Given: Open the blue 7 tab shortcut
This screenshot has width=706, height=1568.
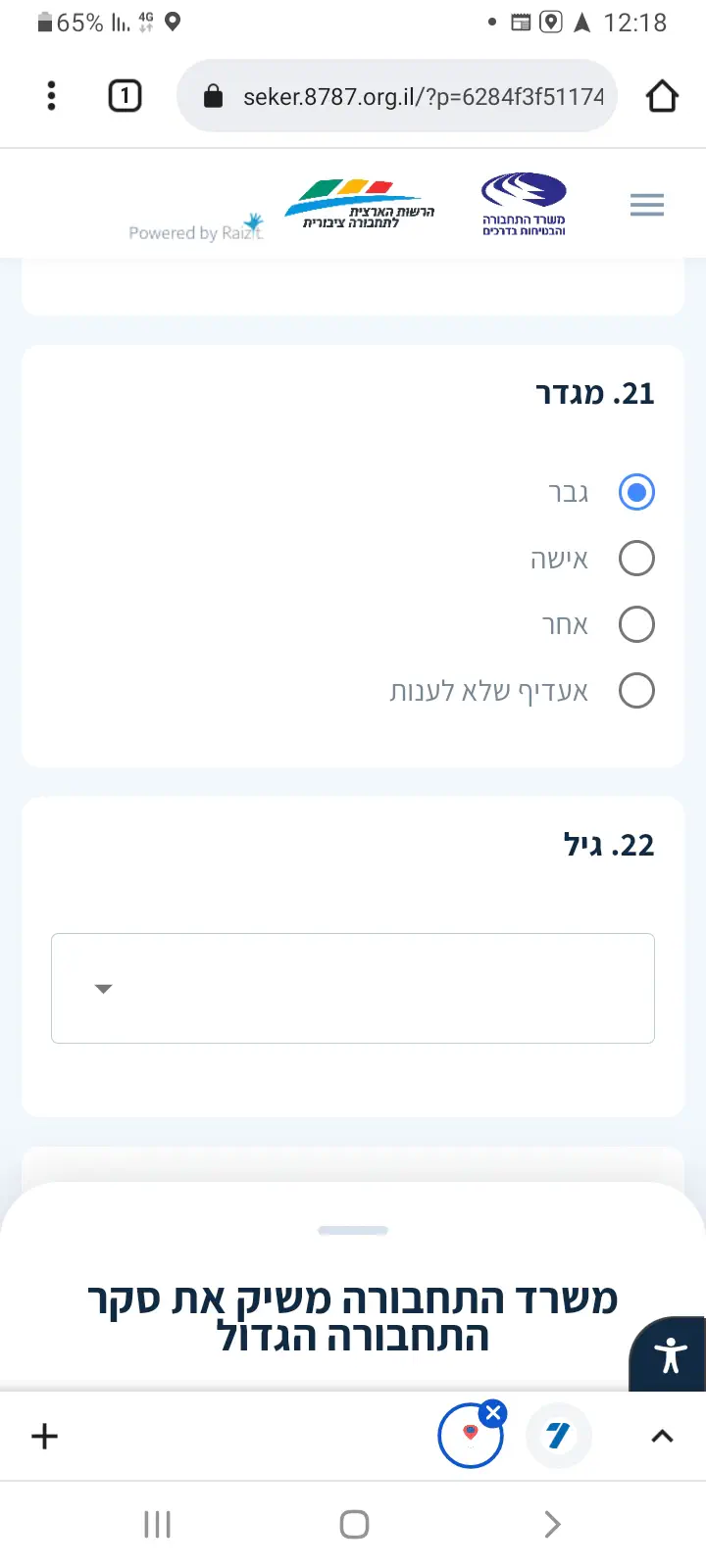Looking at the screenshot, I should 559,1437.
